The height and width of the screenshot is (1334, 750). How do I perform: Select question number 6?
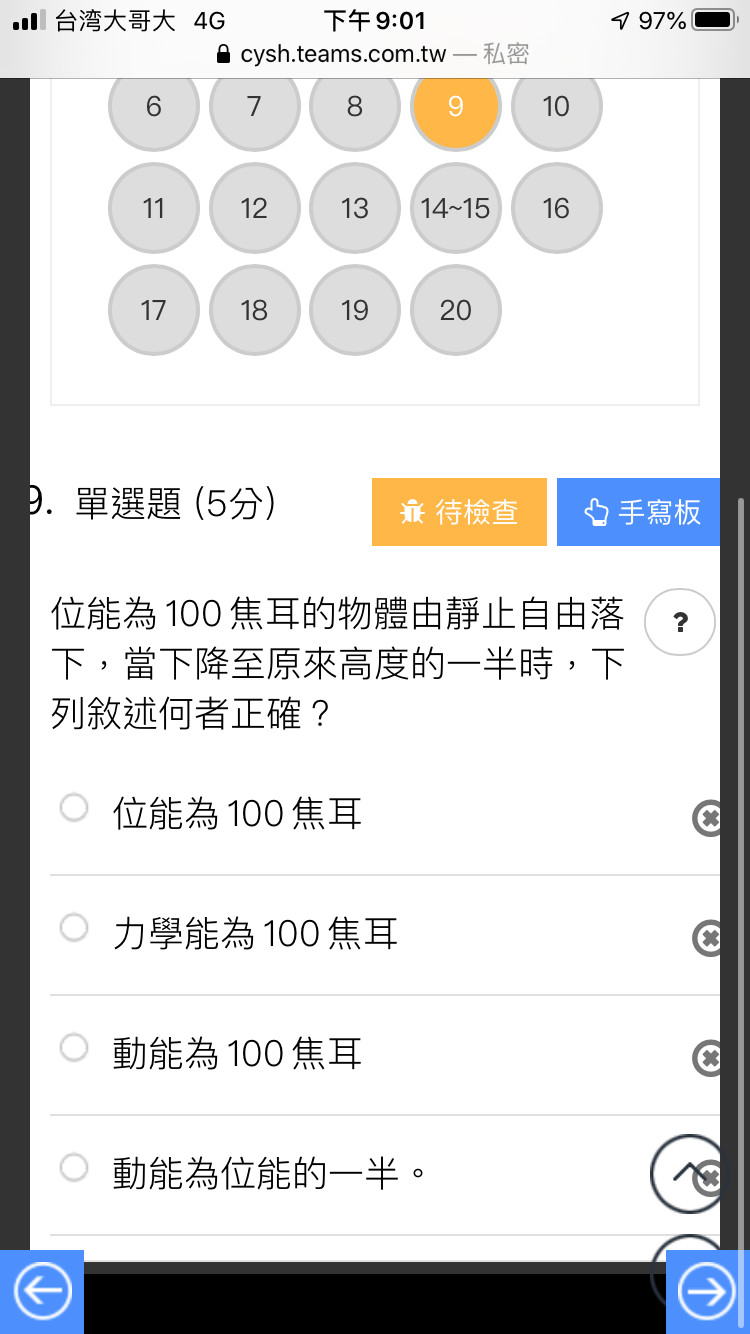click(x=153, y=106)
